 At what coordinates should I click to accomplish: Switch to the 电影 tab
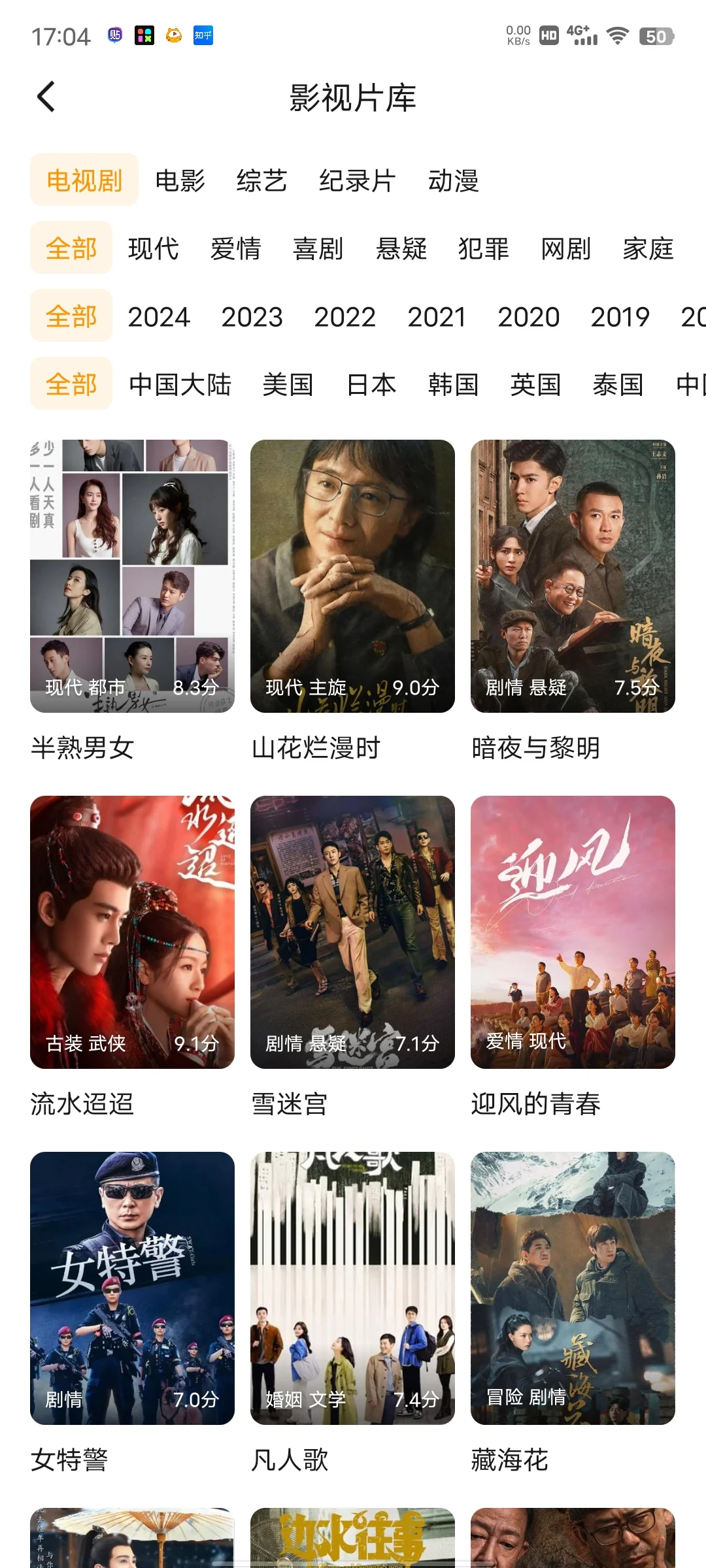click(180, 180)
